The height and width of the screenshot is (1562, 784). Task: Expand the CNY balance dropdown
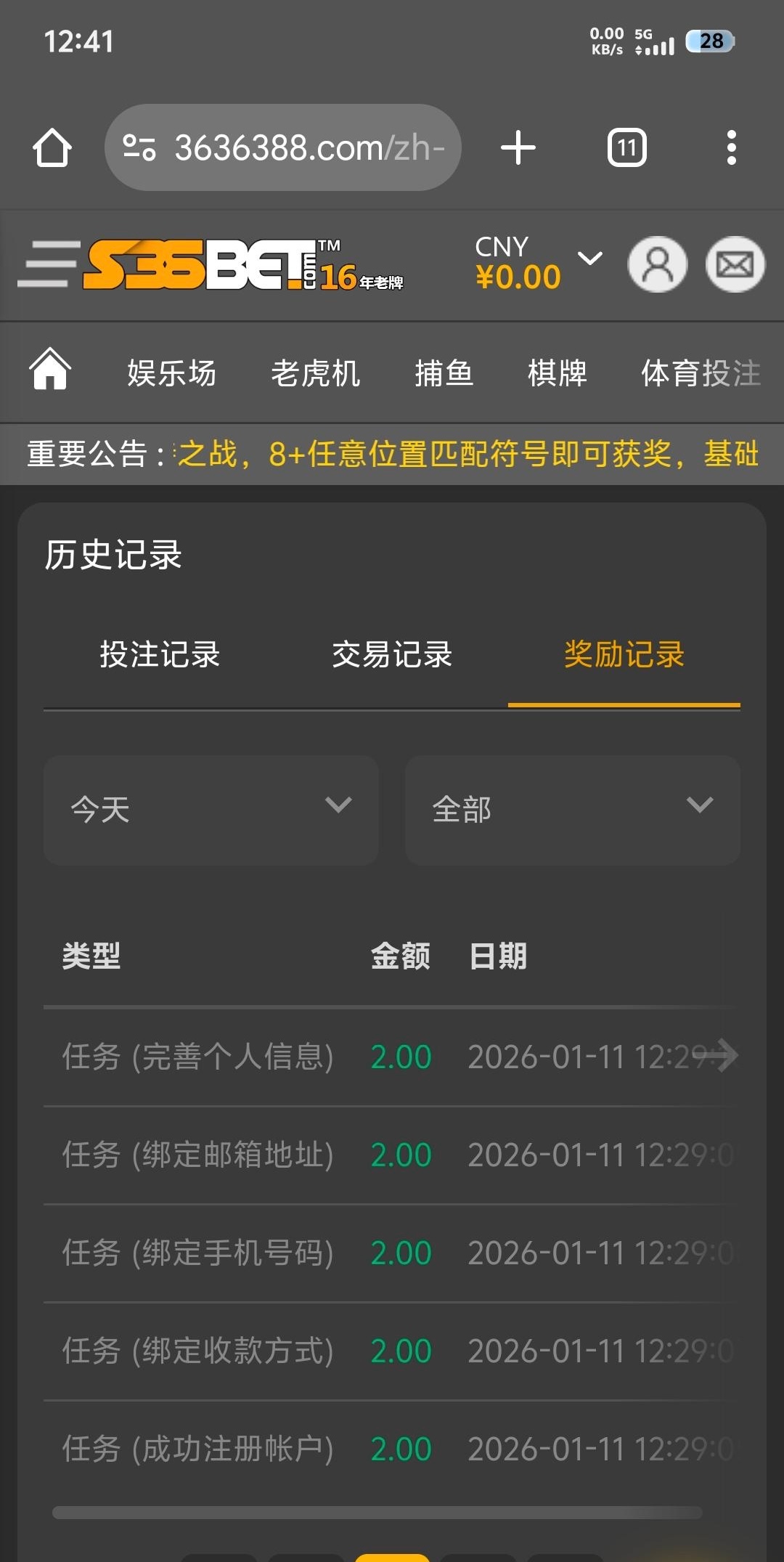pyautogui.click(x=589, y=259)
